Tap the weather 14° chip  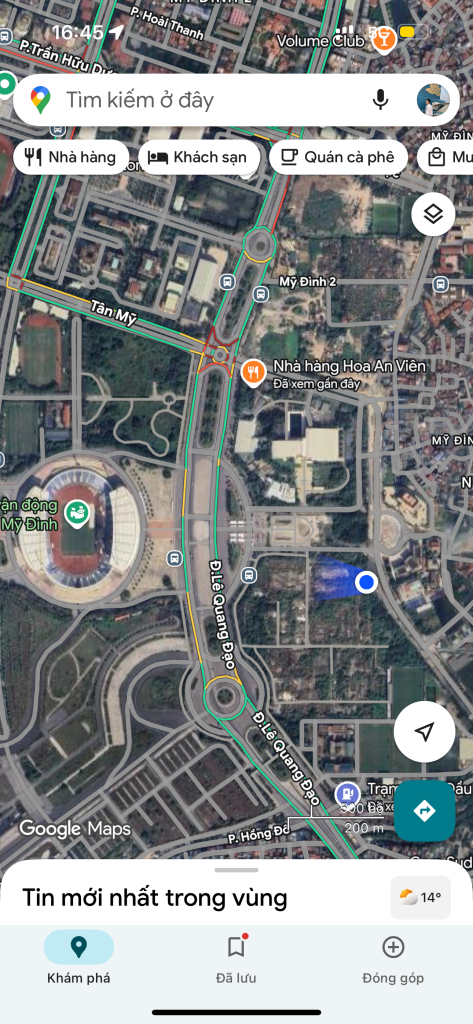(x=421, y=897)
